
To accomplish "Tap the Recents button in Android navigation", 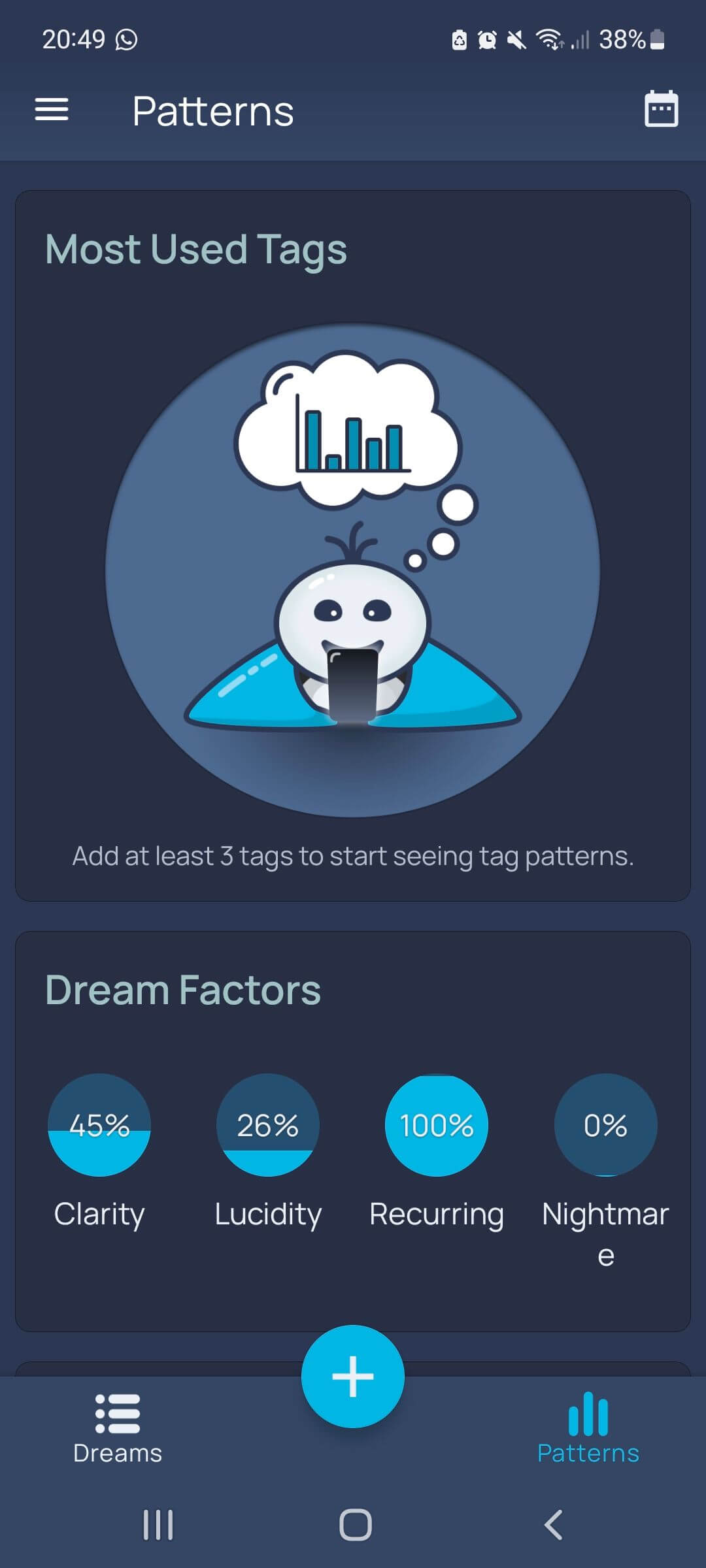I will [x=157, y=1524].
